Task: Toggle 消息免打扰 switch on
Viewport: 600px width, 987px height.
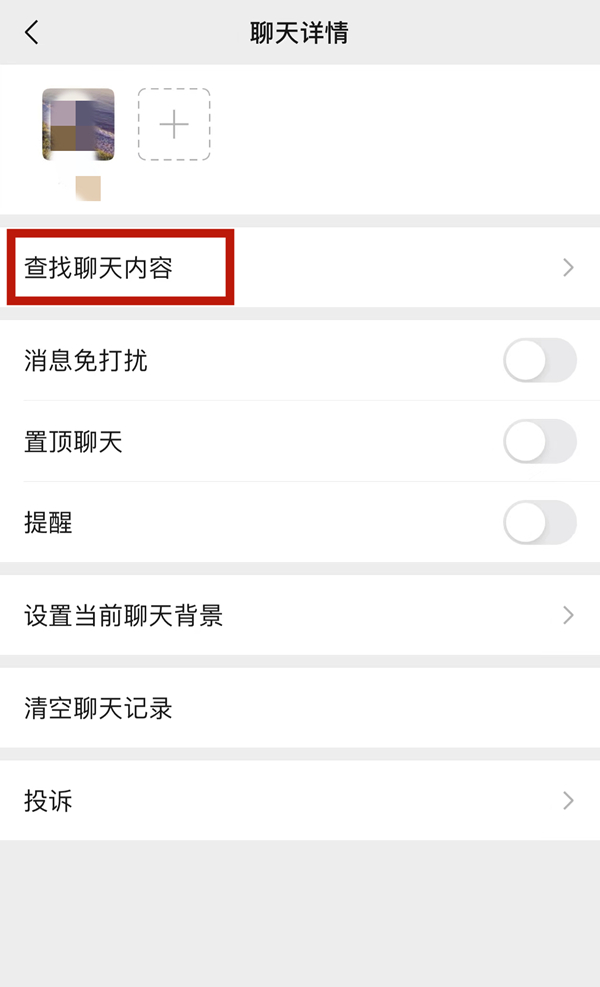Action: (x=540, y=361)
